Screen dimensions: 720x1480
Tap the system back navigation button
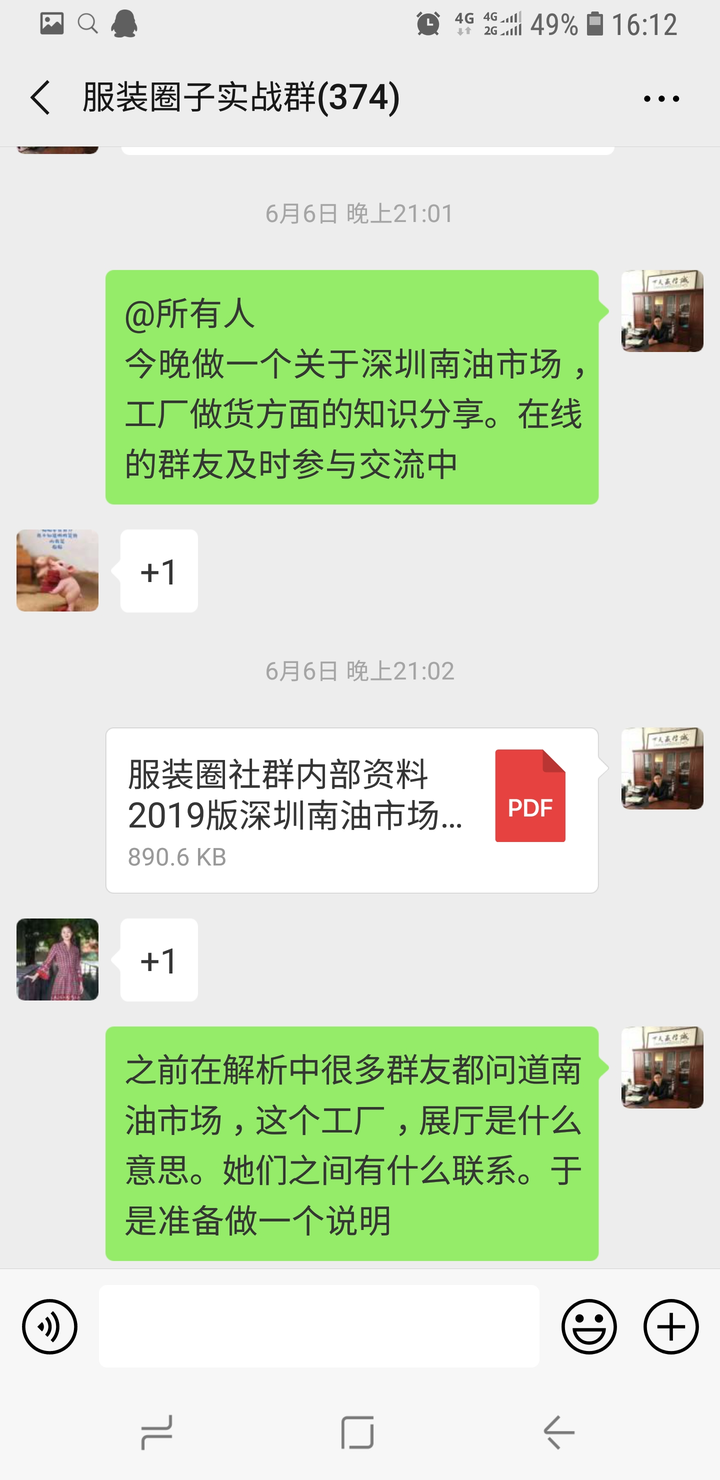click(558, 1433)
